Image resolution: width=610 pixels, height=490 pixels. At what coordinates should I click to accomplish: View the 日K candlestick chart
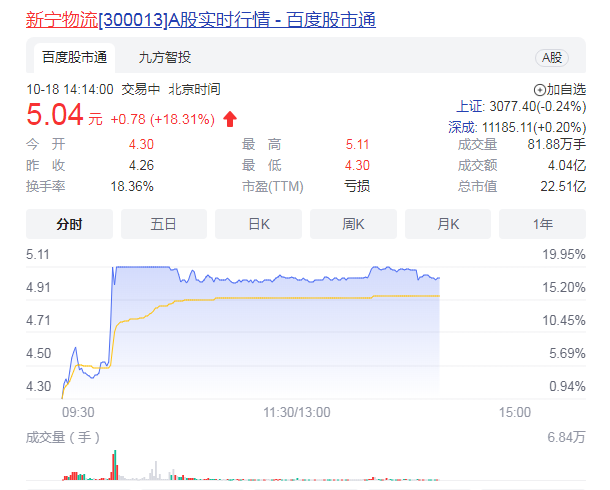pyautogui.click(x=259, y=224)
